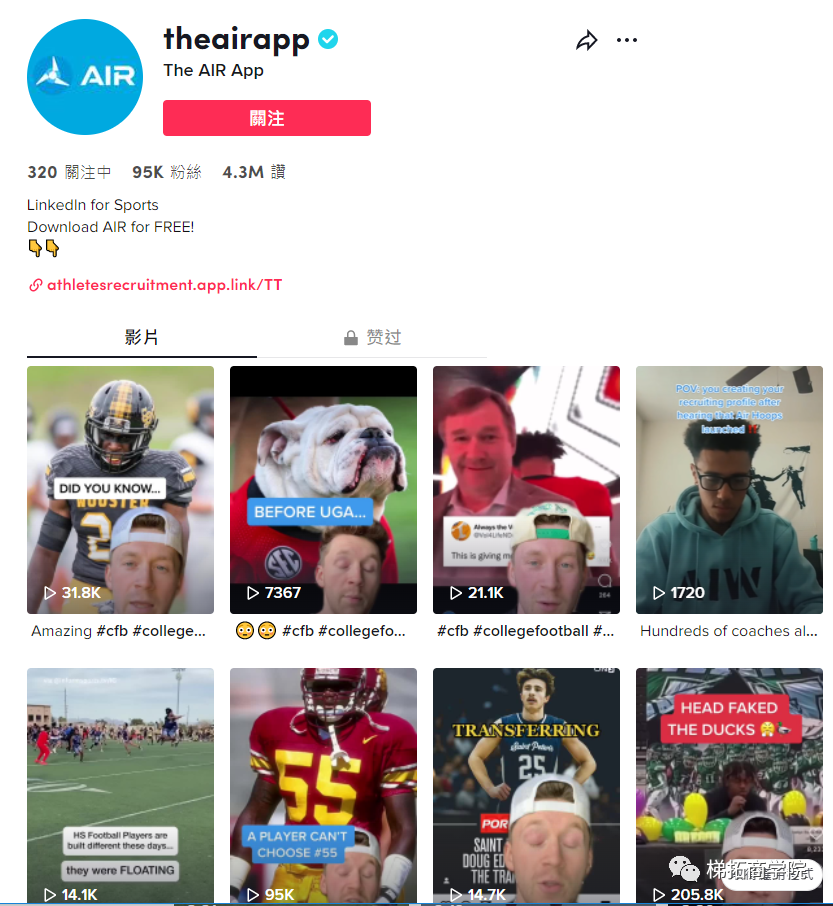Open theairapp profile picture
Viewport: 833px width, 906px height.
(x=87, y=78)
